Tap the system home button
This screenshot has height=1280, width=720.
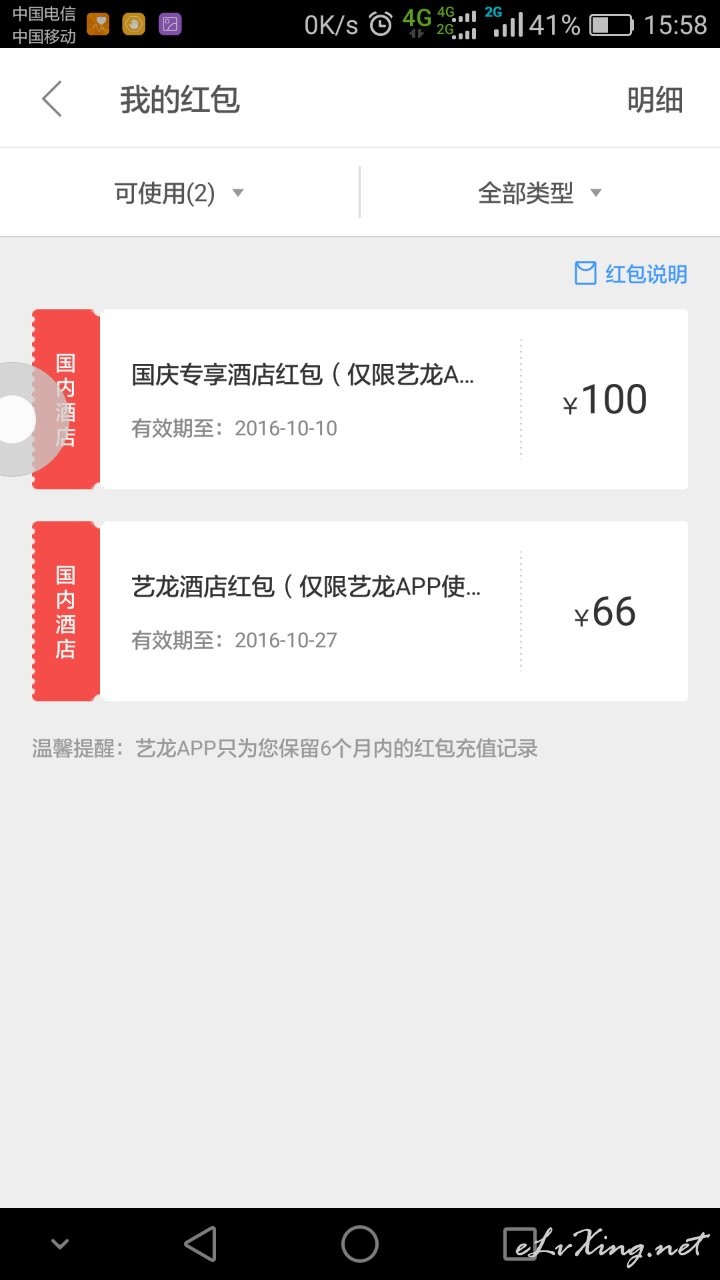click(x=360, y=1244)
